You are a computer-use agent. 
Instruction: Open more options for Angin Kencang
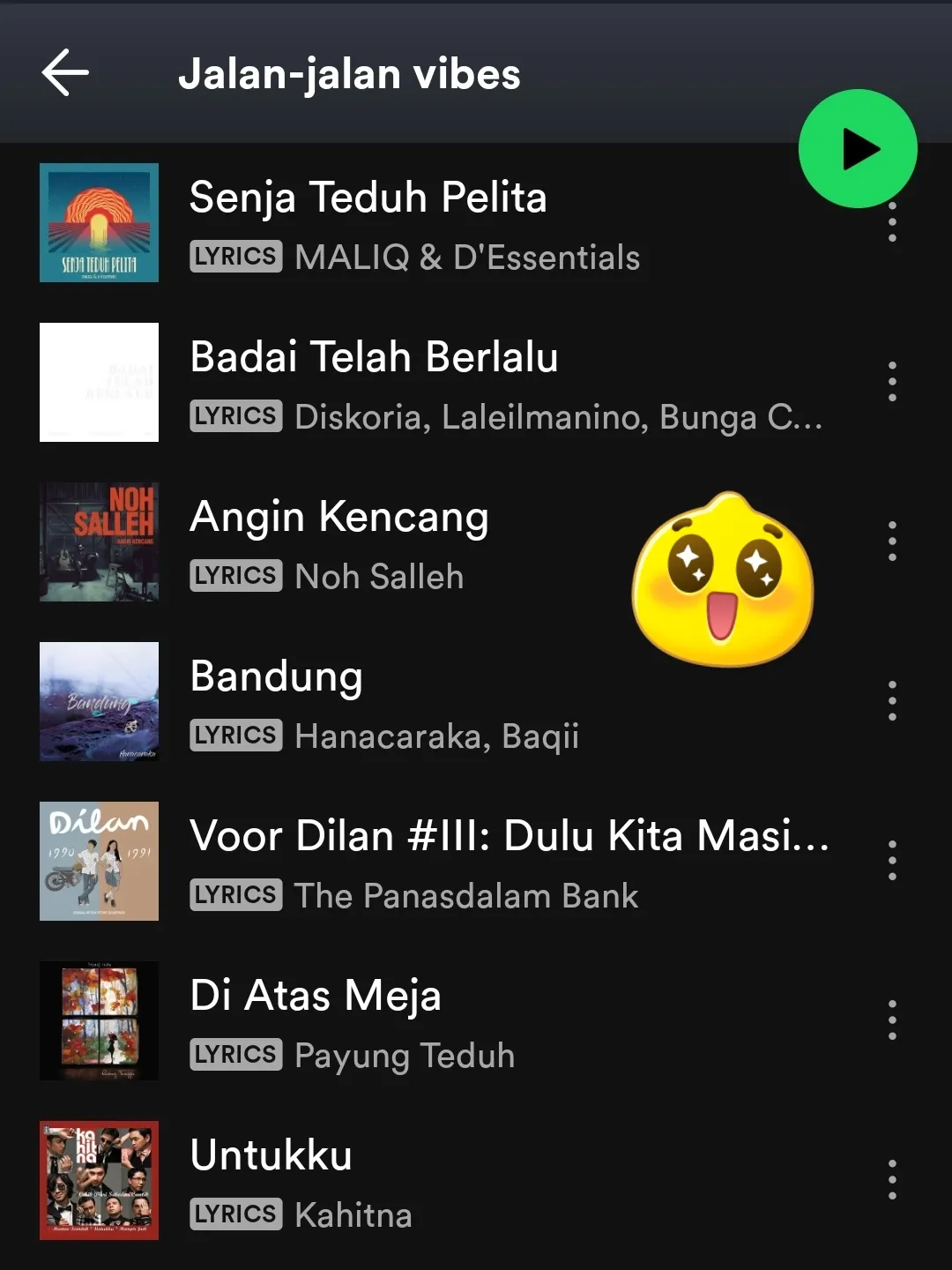(x=892, y=542)
